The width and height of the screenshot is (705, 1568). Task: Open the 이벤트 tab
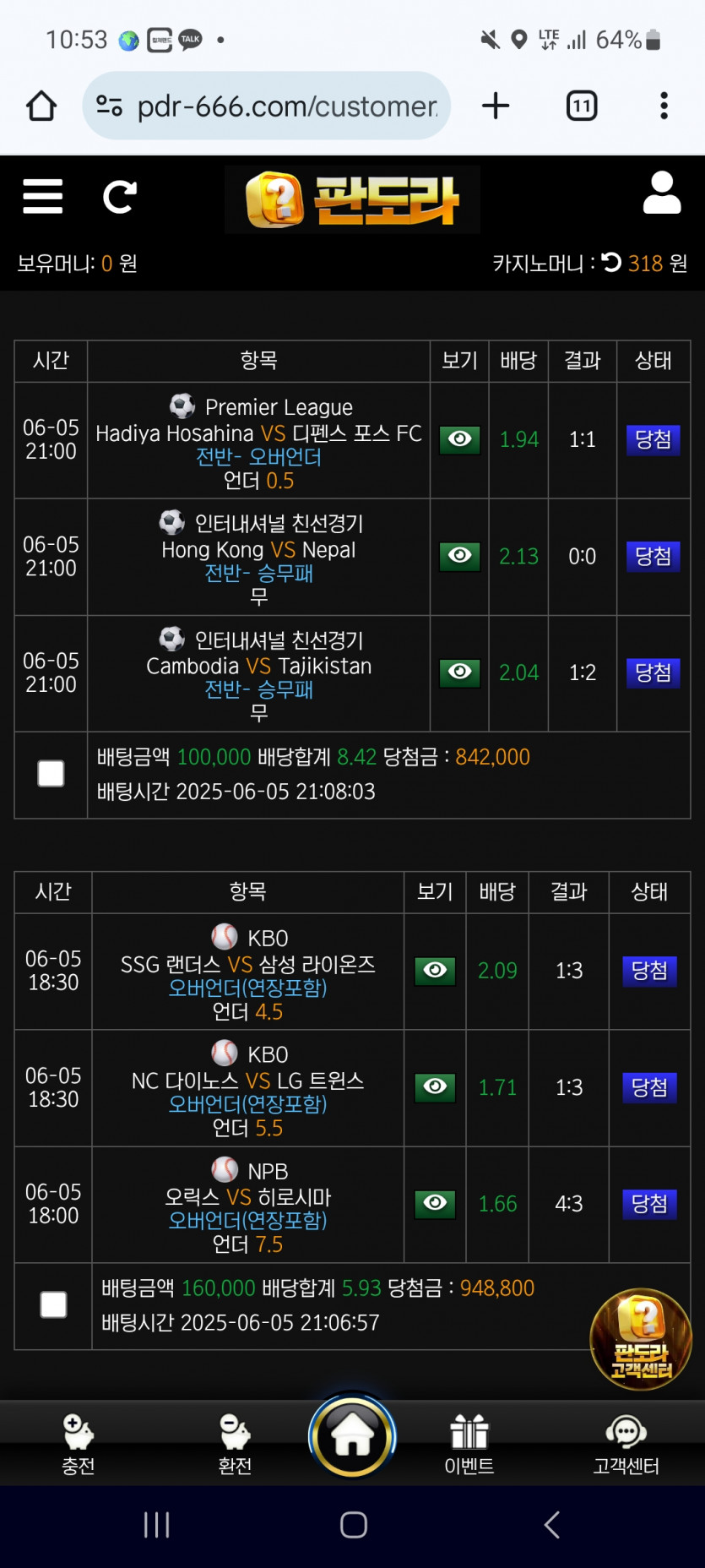pyautogui.click(x=469, y=1445)
